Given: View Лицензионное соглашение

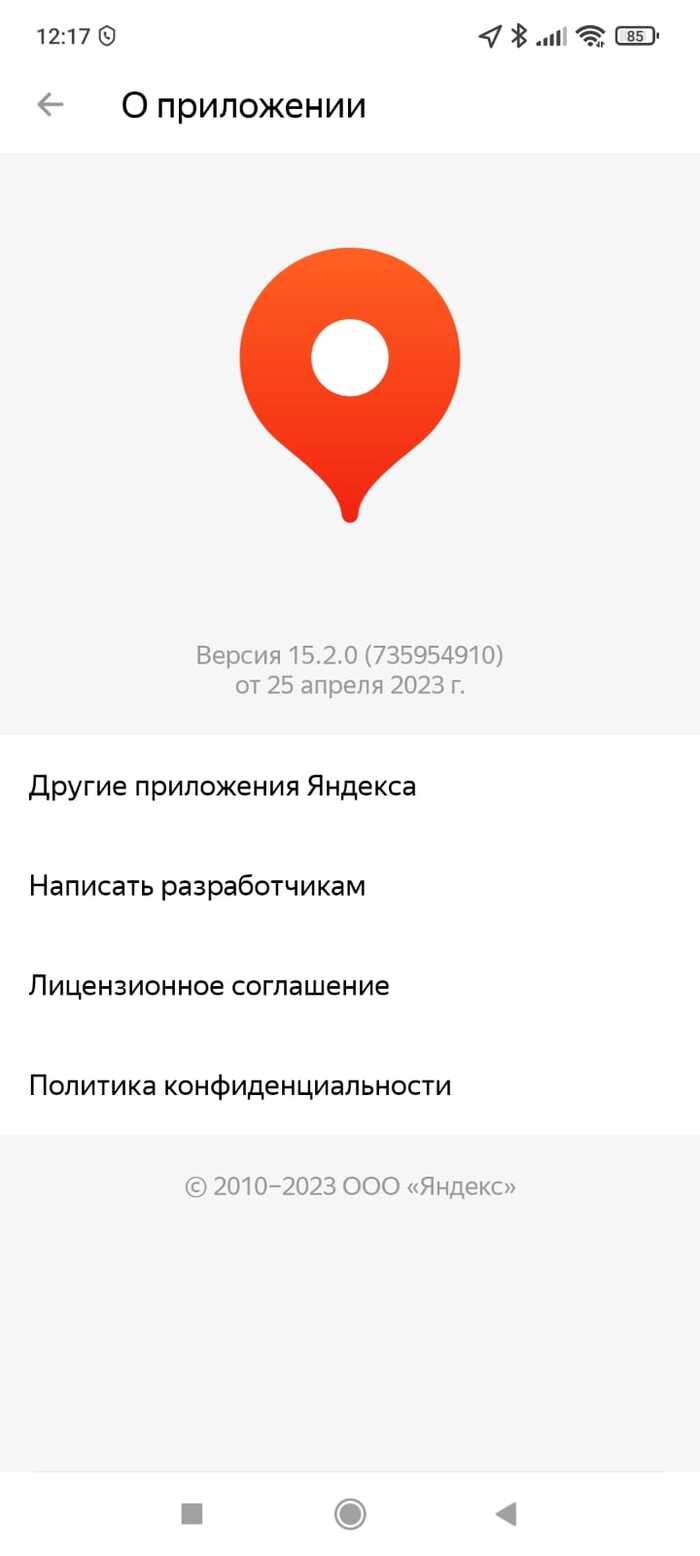Looking at the screenshot, I should point(209,986).
